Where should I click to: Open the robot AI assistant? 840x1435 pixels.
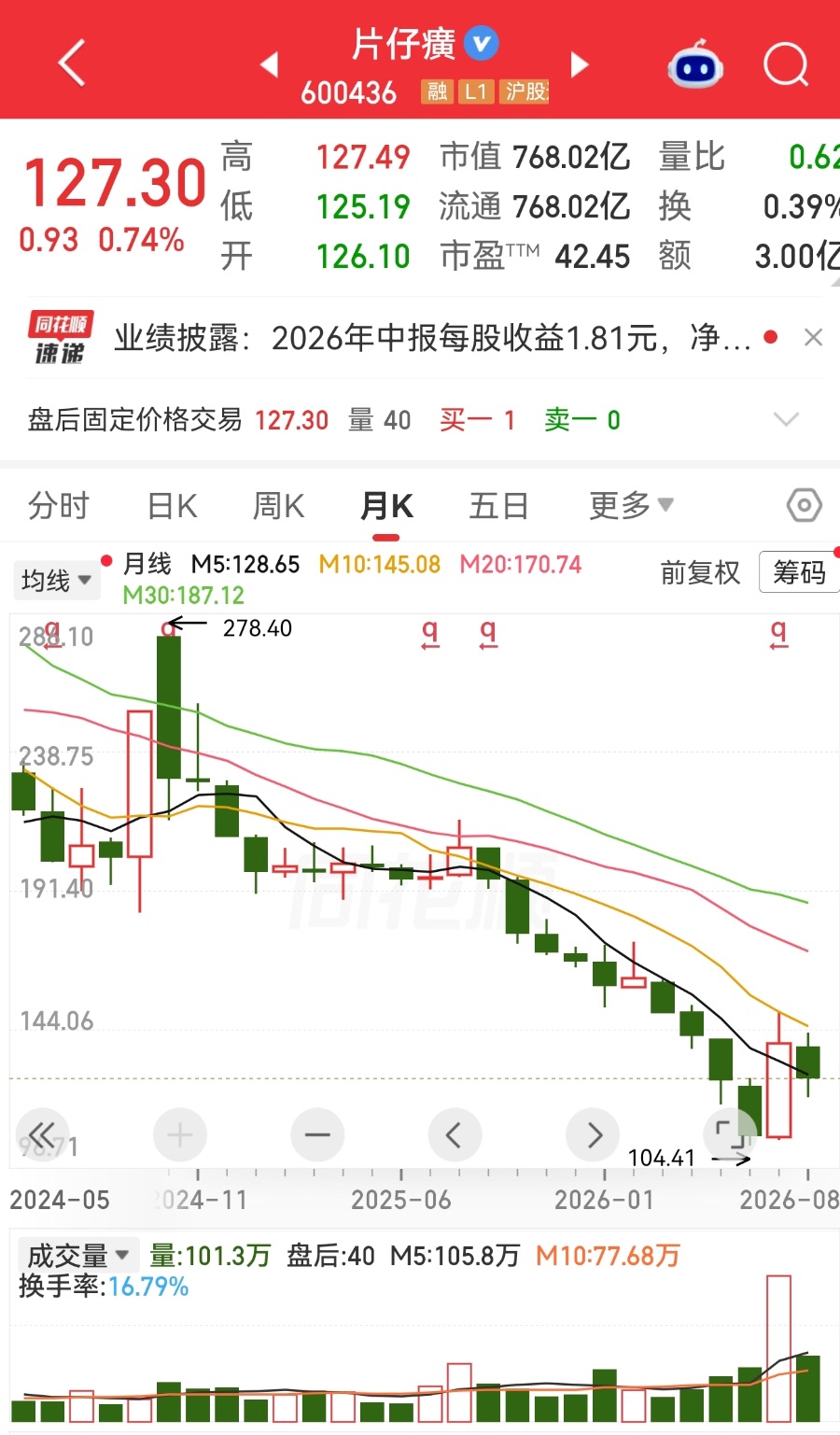click(x=695, y=64)
